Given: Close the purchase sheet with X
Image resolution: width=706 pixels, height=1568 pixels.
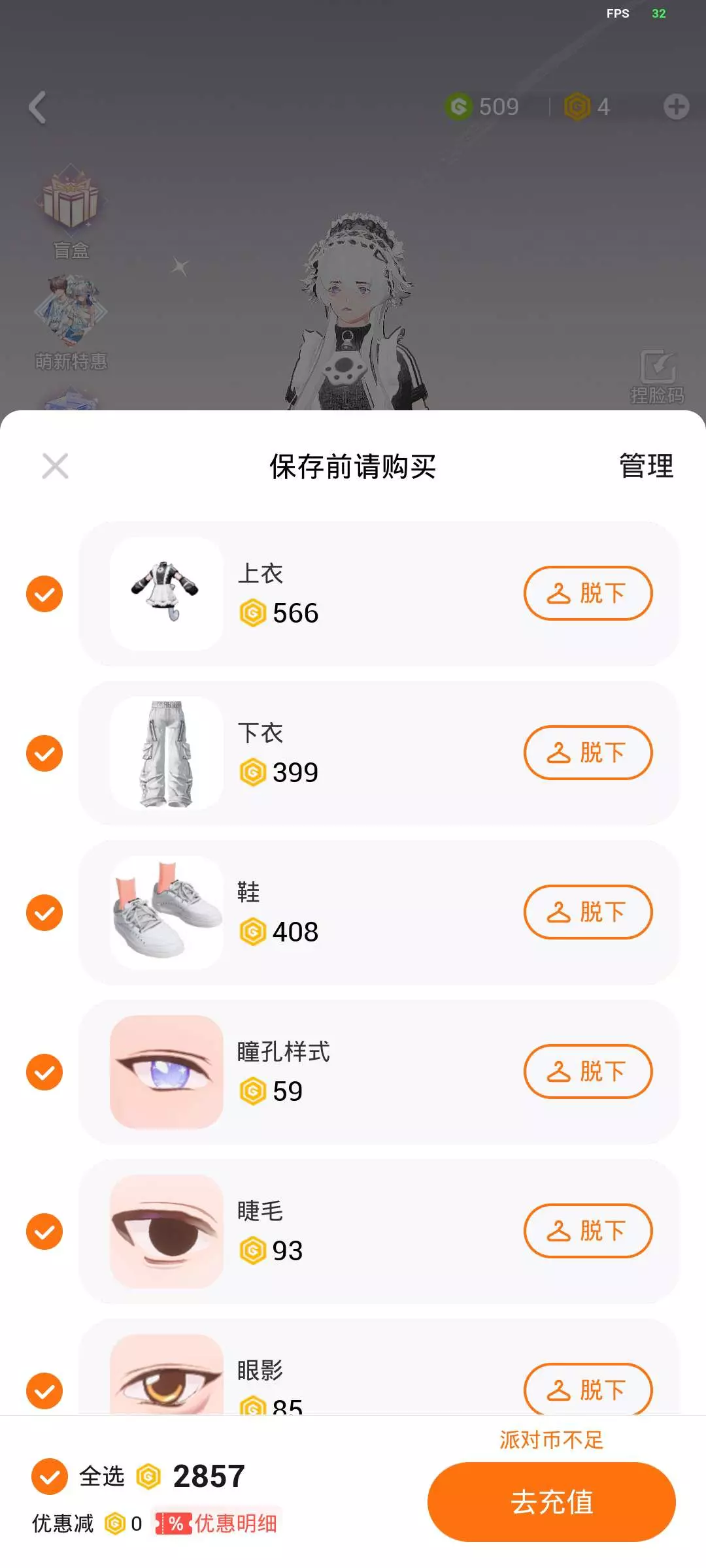Looking at the screenshot, I should pyautogui.click(x=55, y=466).
